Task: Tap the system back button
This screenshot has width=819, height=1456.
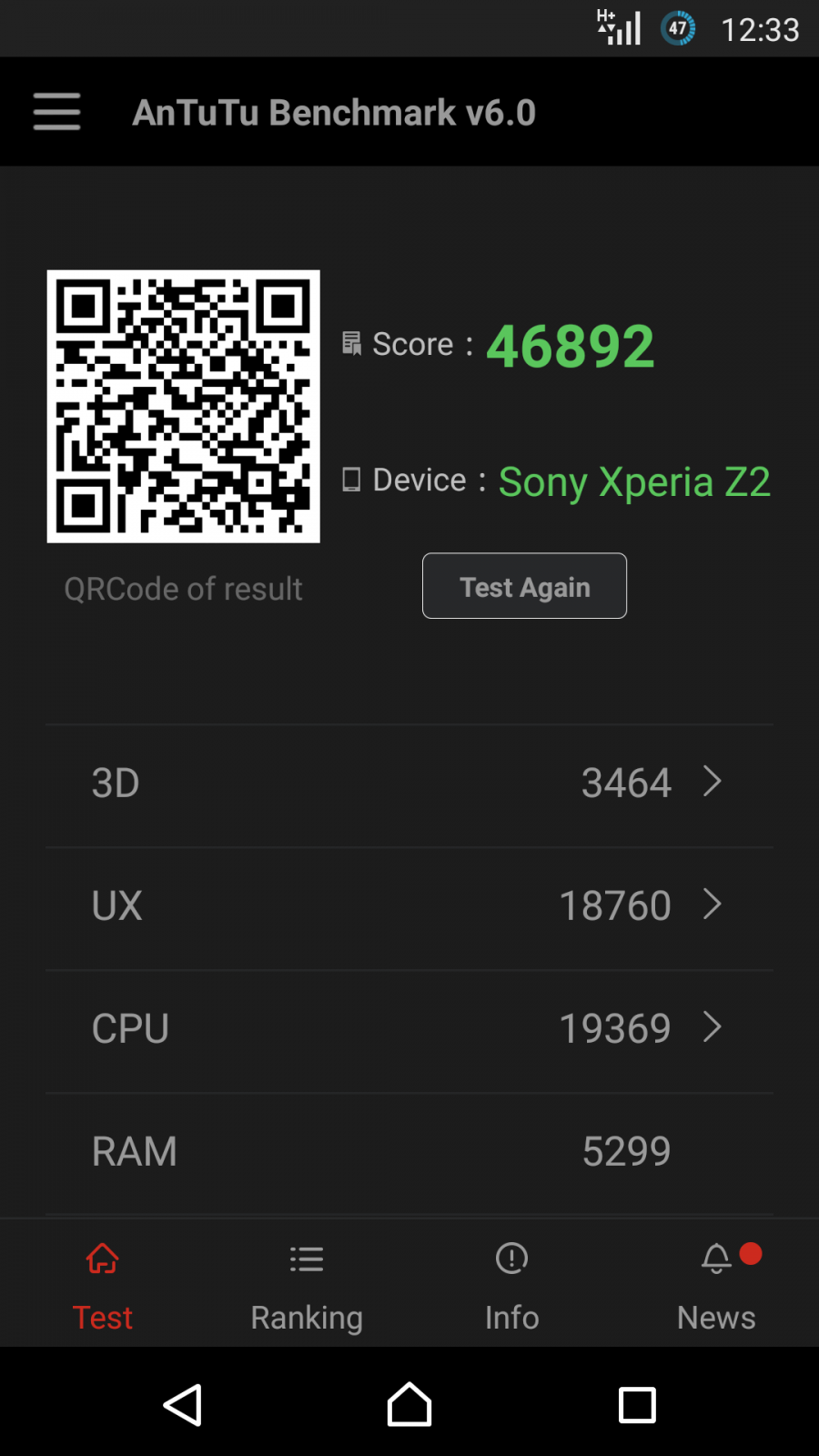Action: 182,1405
